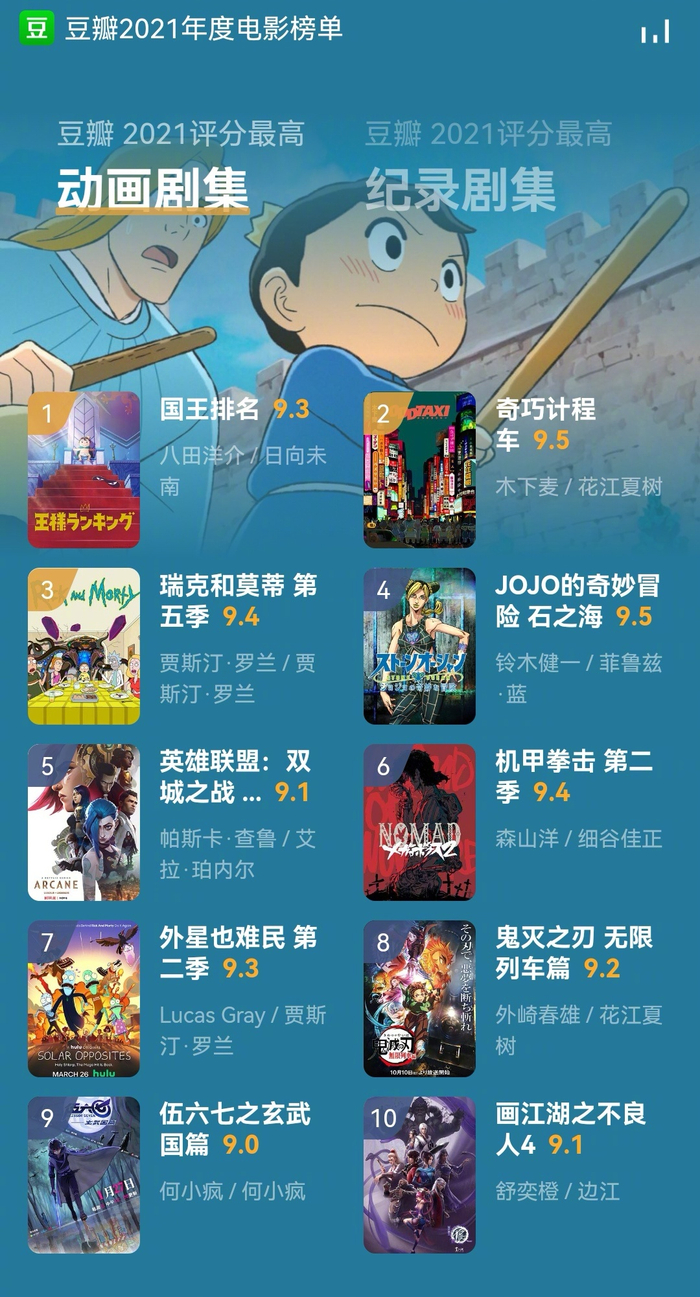
Task: Open 奇巧计程车 details
Action: pyautogui.click(x=517, y=470)
